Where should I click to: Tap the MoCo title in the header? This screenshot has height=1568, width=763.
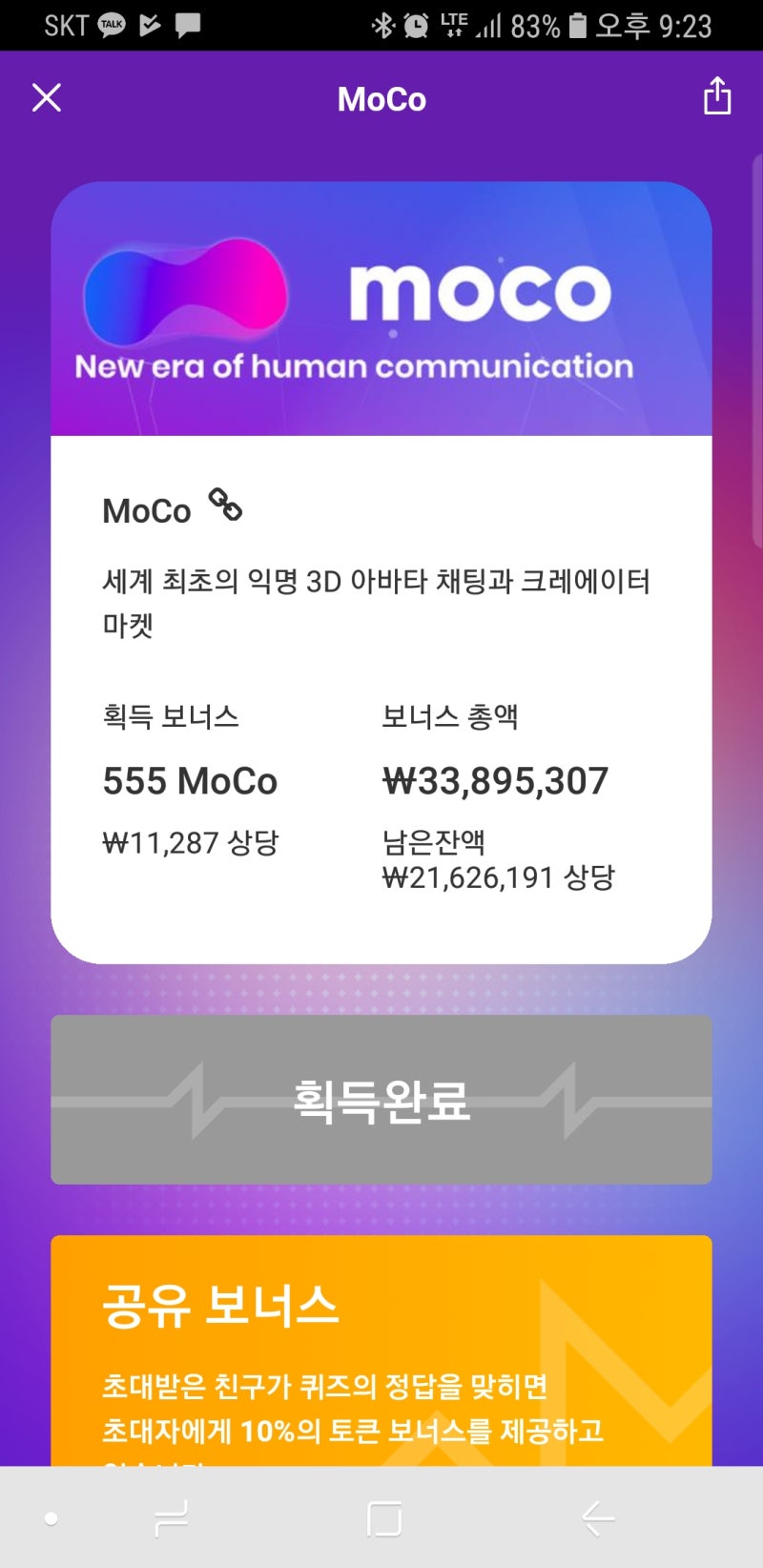pos(381,99)
